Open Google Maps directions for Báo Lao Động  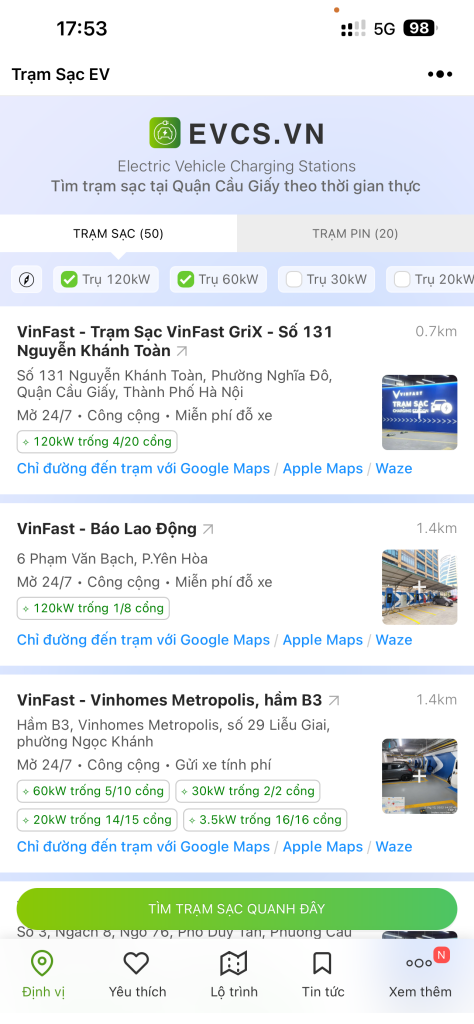(143, 640)
